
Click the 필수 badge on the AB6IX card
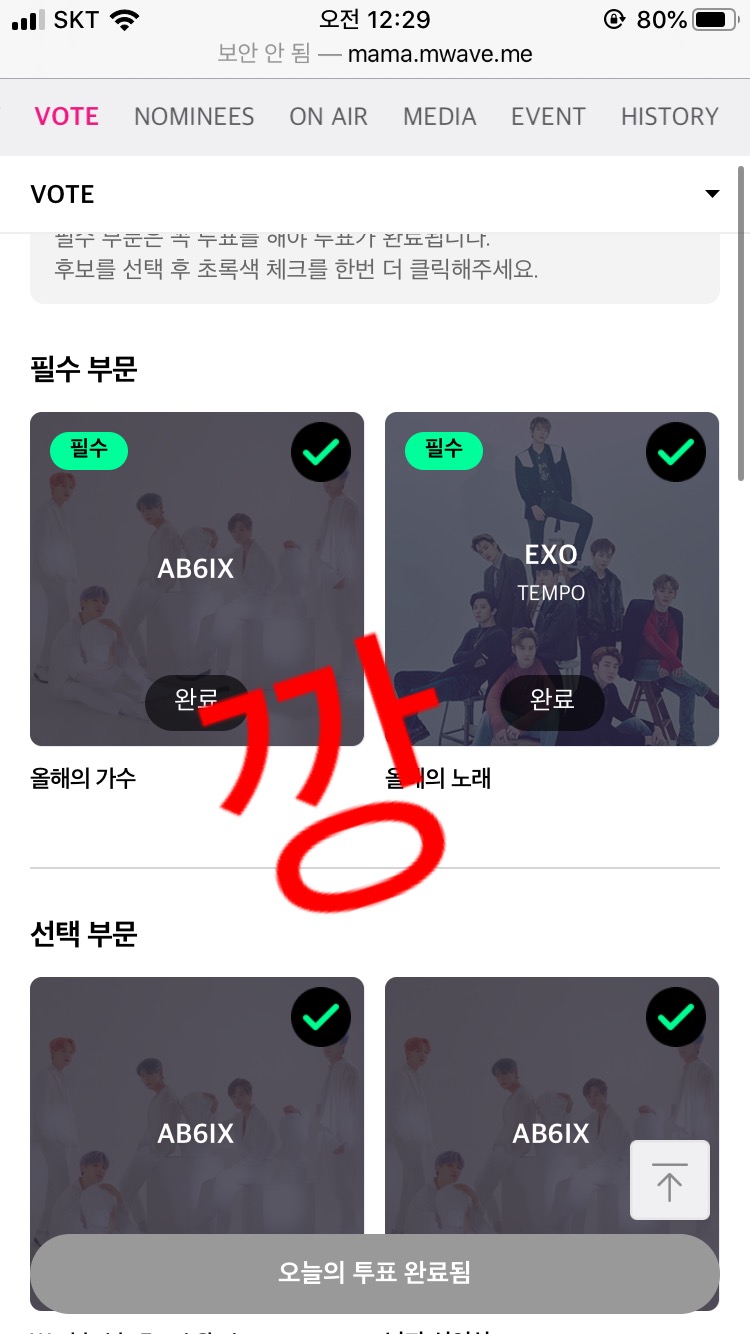[89, 450]
